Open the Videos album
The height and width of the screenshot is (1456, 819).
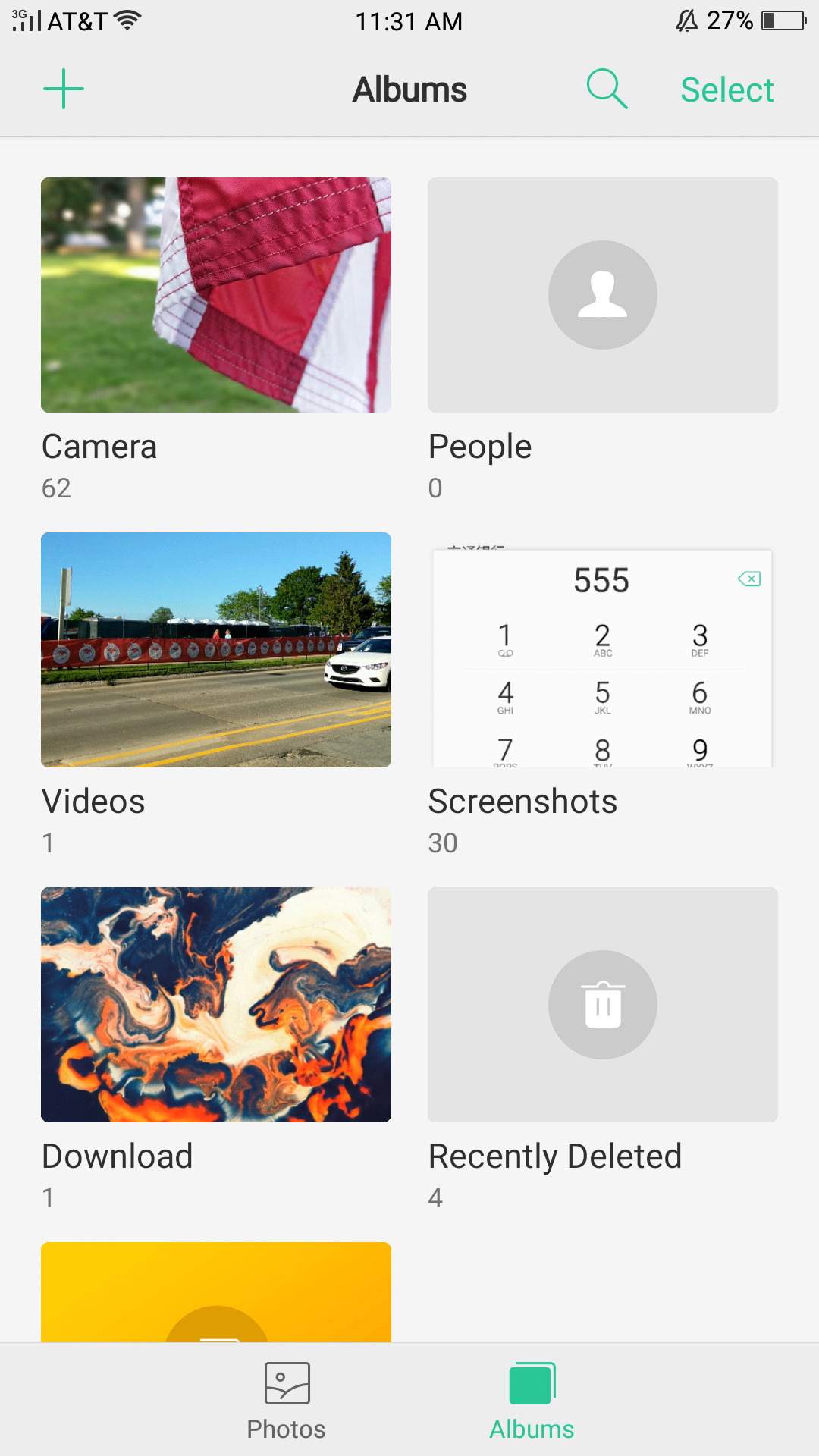(216, 650)
